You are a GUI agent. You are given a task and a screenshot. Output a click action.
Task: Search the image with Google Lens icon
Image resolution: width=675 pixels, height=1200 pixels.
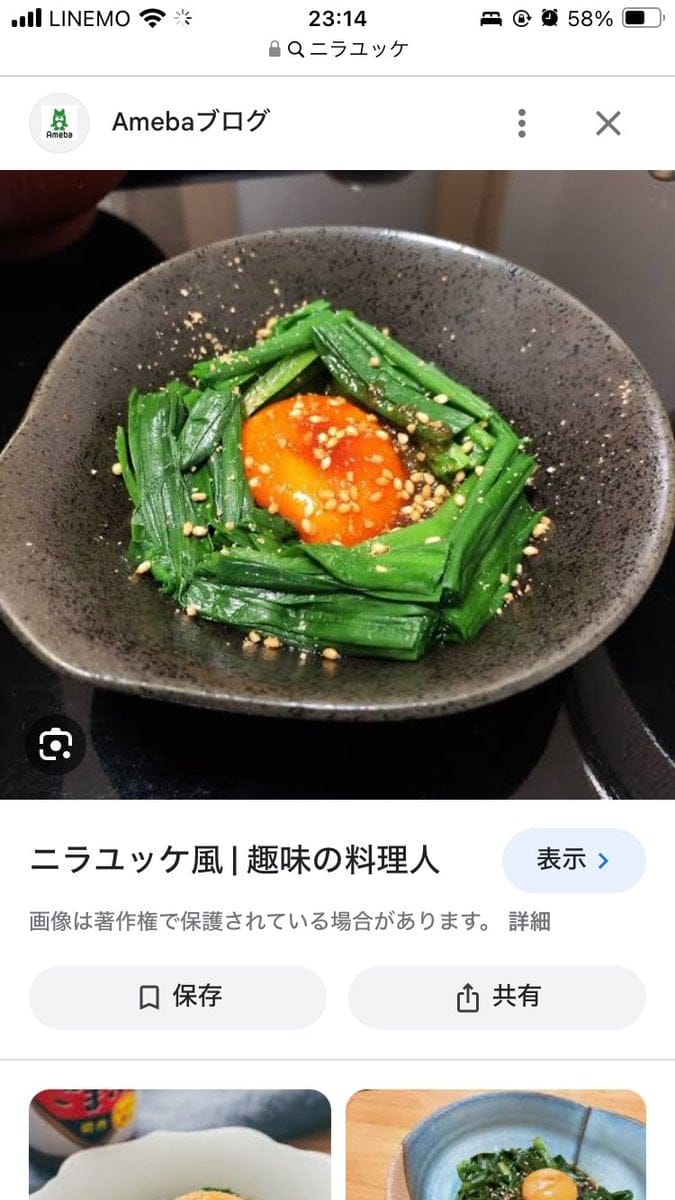pyautogui.click(x=55, y=744)
